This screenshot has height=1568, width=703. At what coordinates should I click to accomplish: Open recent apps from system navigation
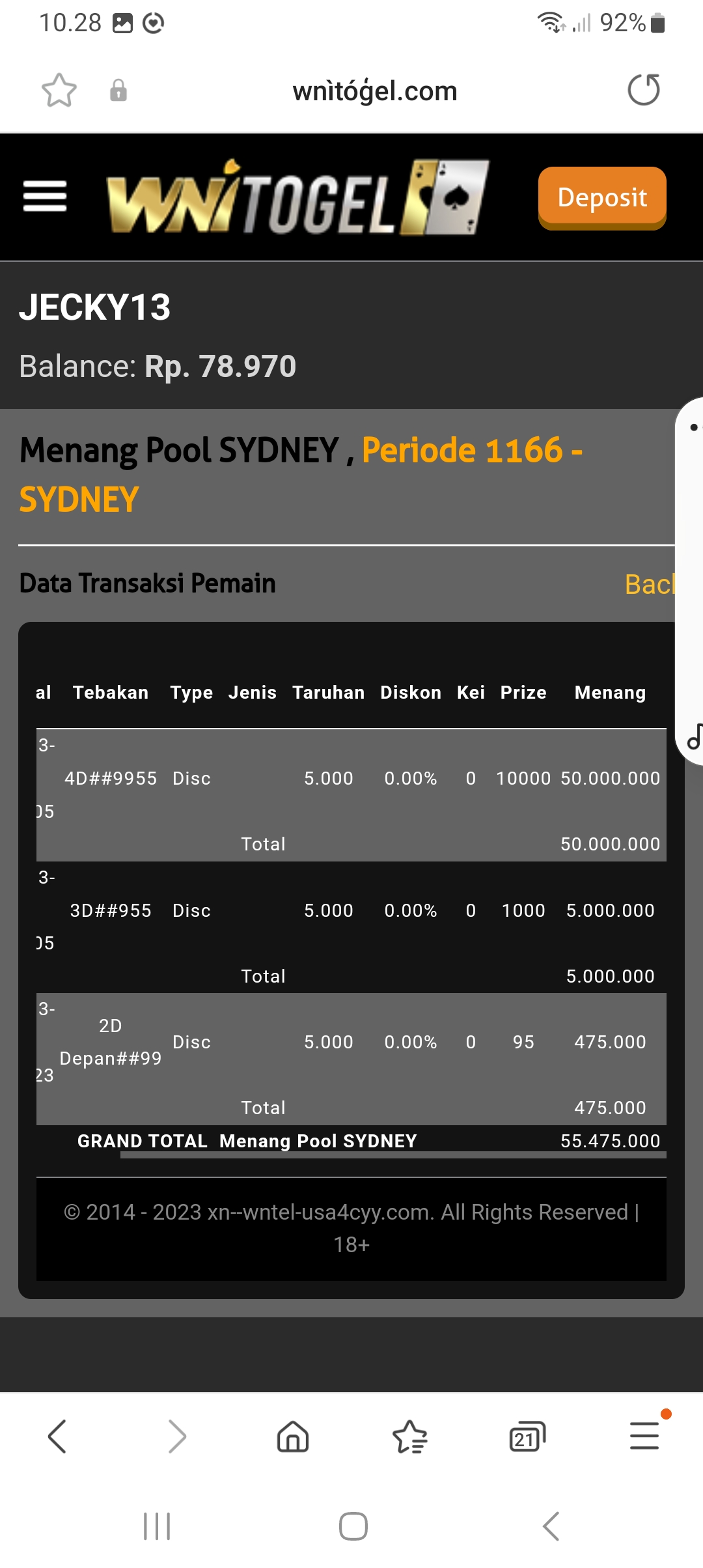tap(157, 1526)
